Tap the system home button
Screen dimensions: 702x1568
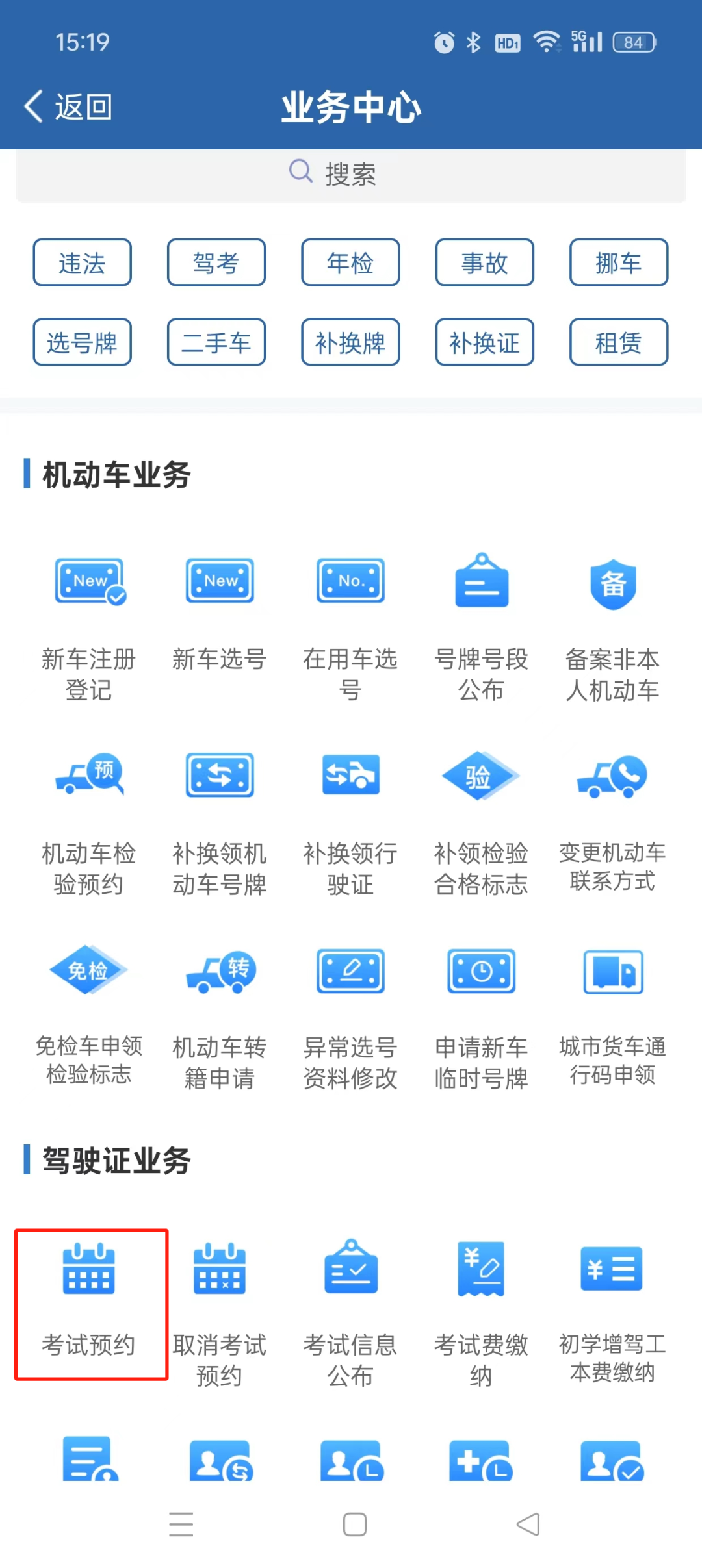[x=354, y=1524]
